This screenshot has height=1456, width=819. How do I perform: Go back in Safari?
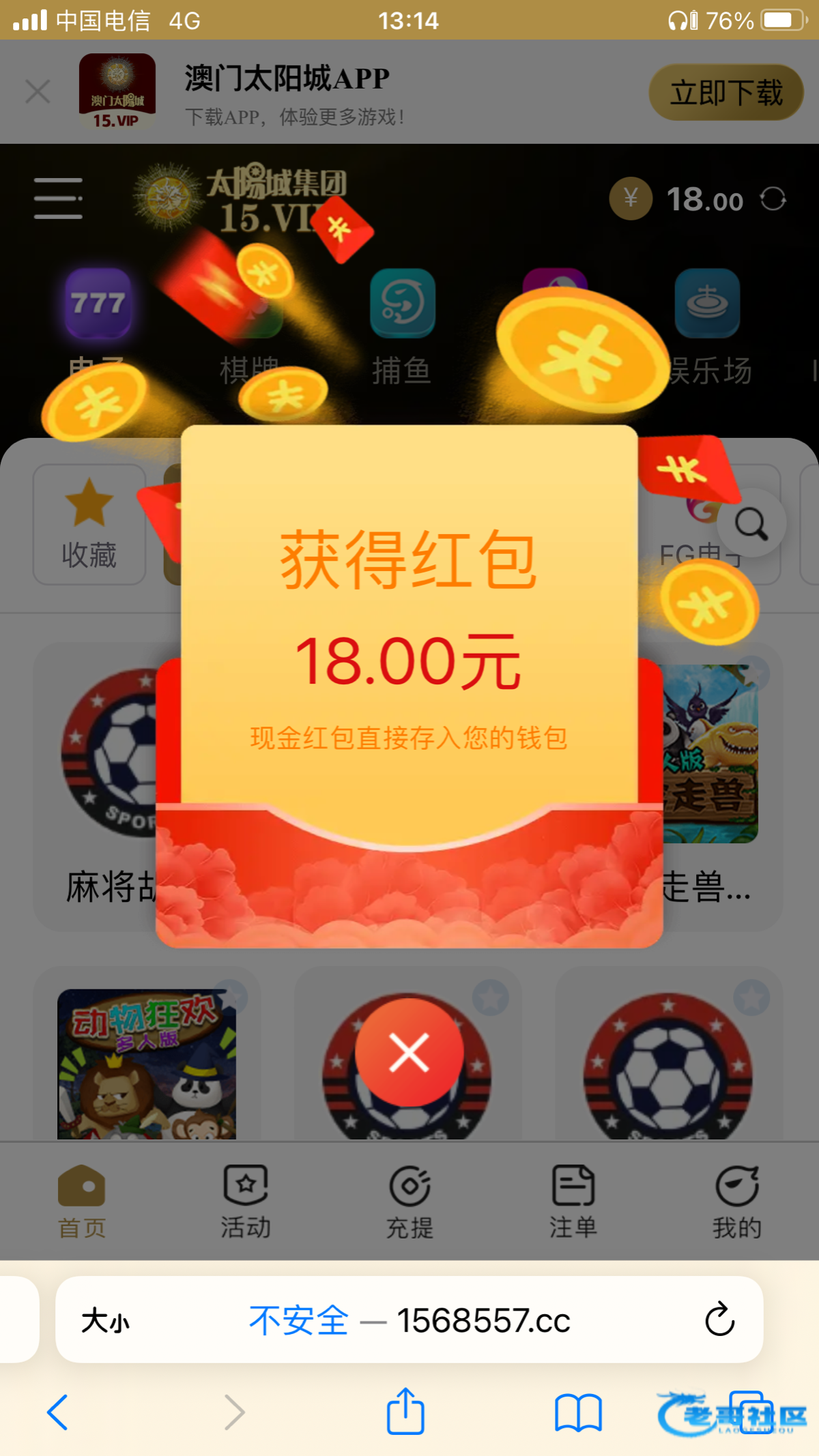(58, 1412)
